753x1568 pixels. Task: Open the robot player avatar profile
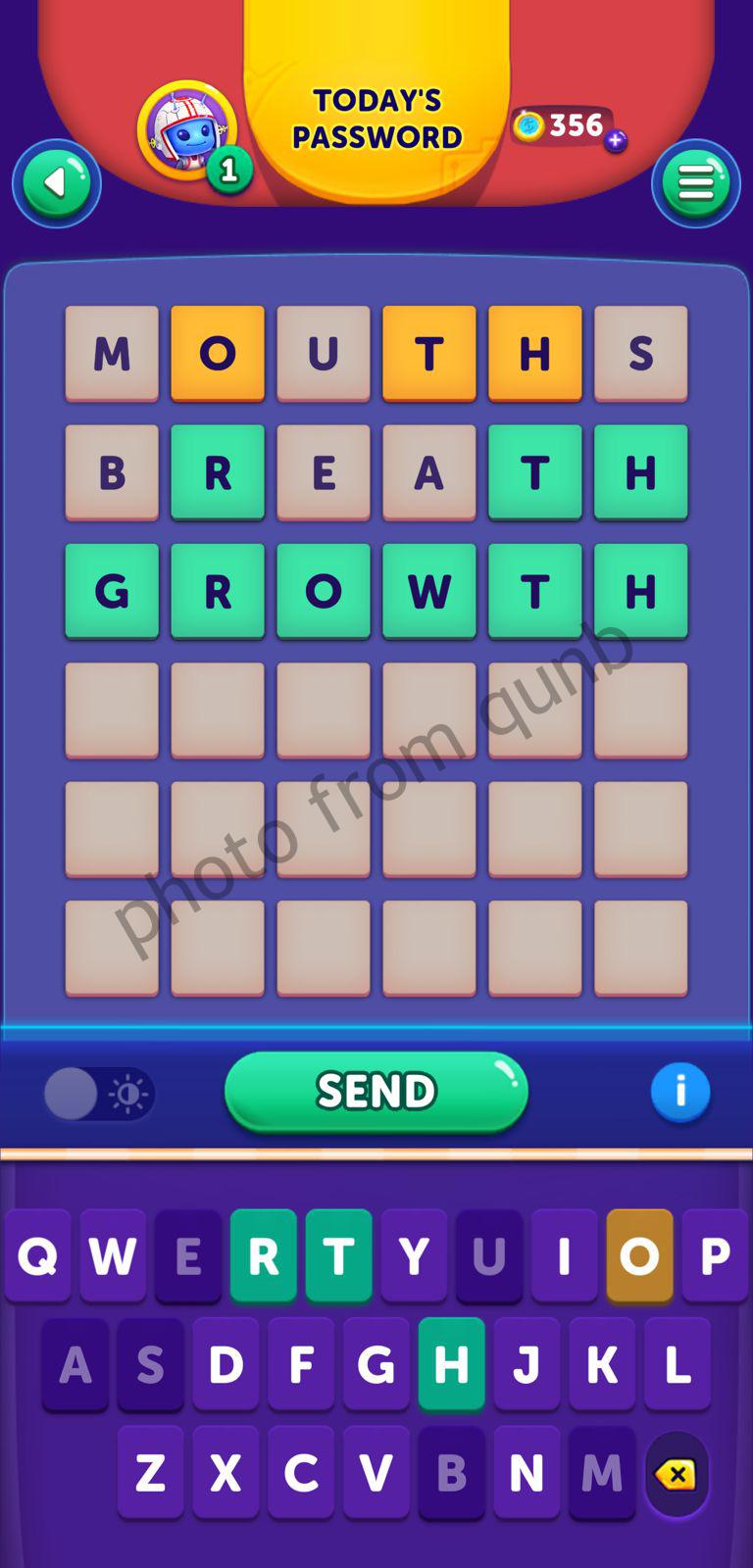click(186, 130)
